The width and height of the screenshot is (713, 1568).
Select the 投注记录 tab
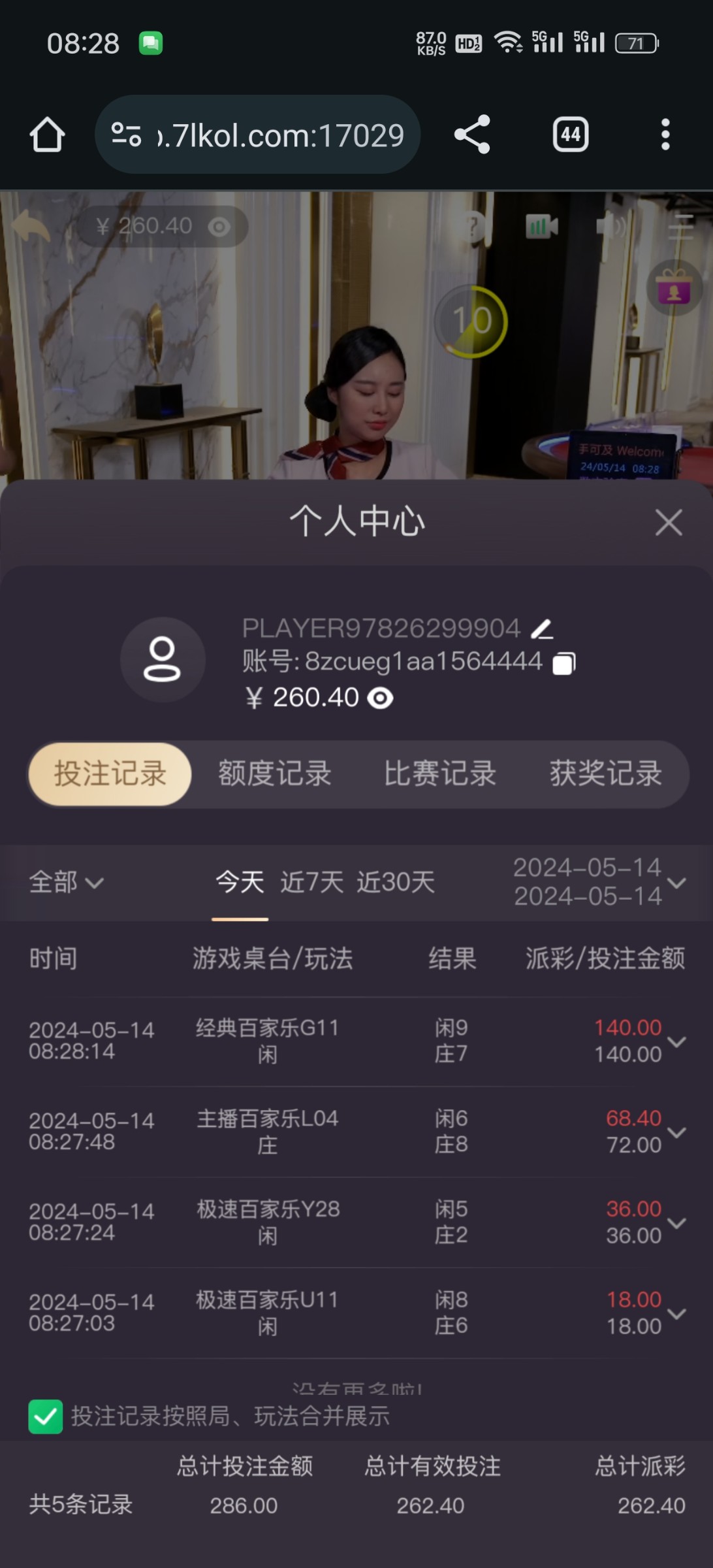pyautogui.click(x=110, y=774)
